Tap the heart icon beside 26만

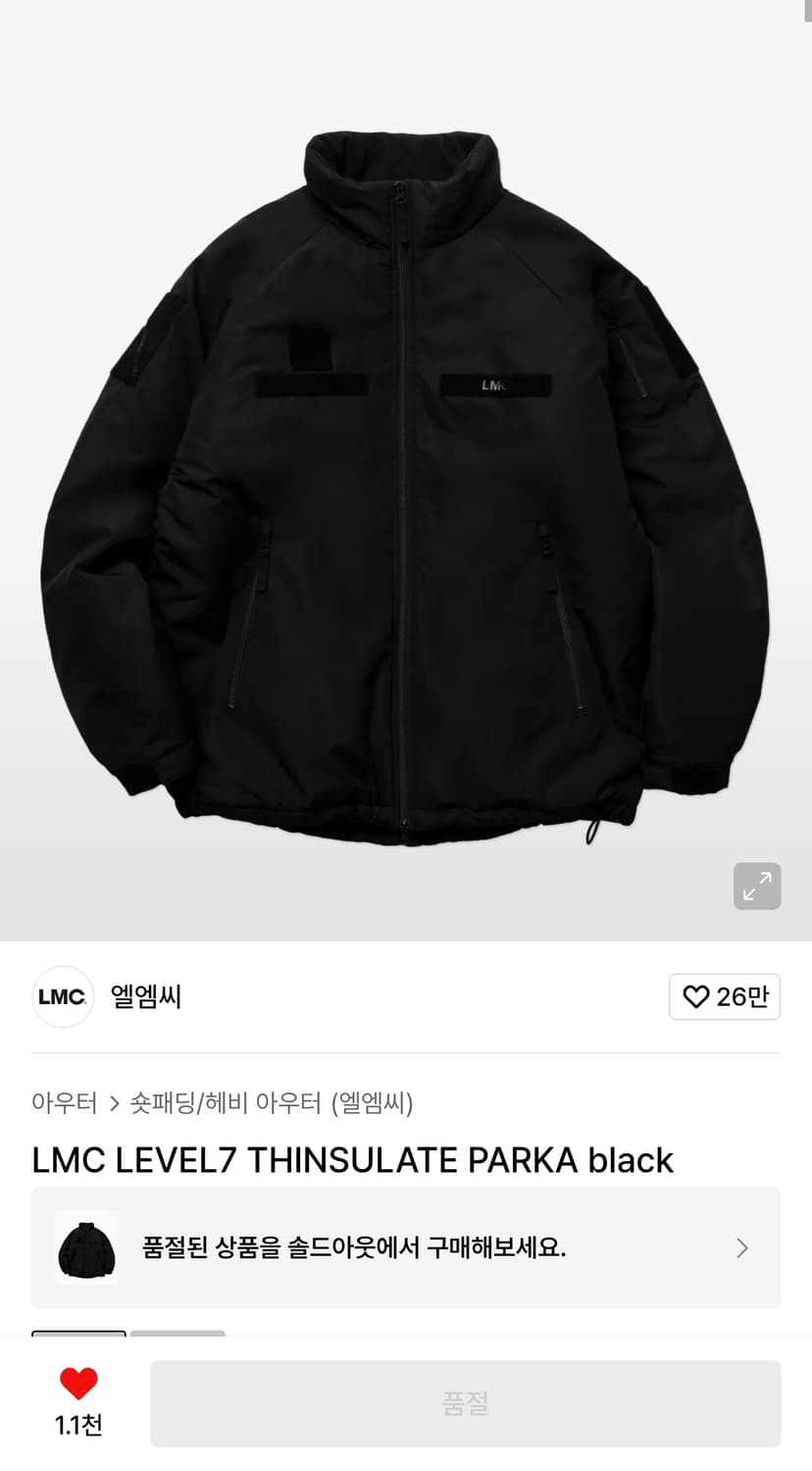click(696, 996)
